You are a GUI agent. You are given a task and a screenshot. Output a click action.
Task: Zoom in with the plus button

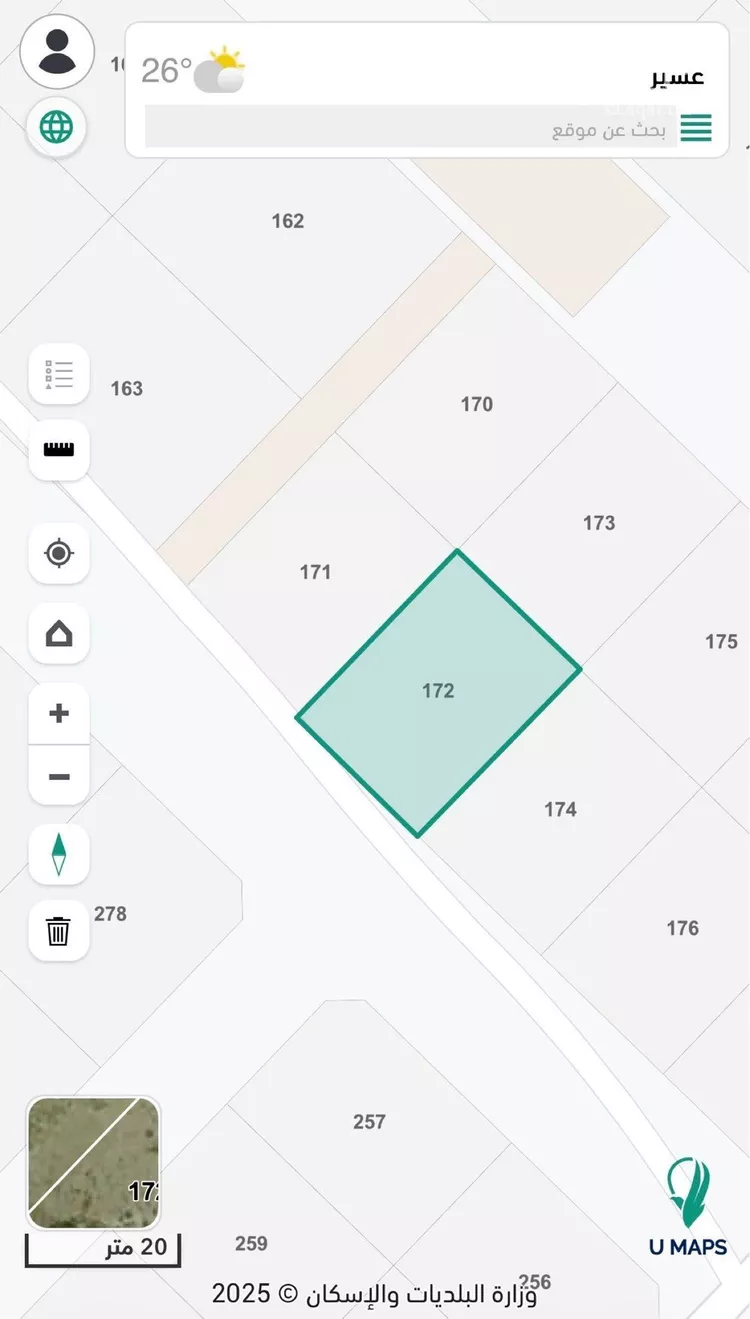click(x=59, y=714)
